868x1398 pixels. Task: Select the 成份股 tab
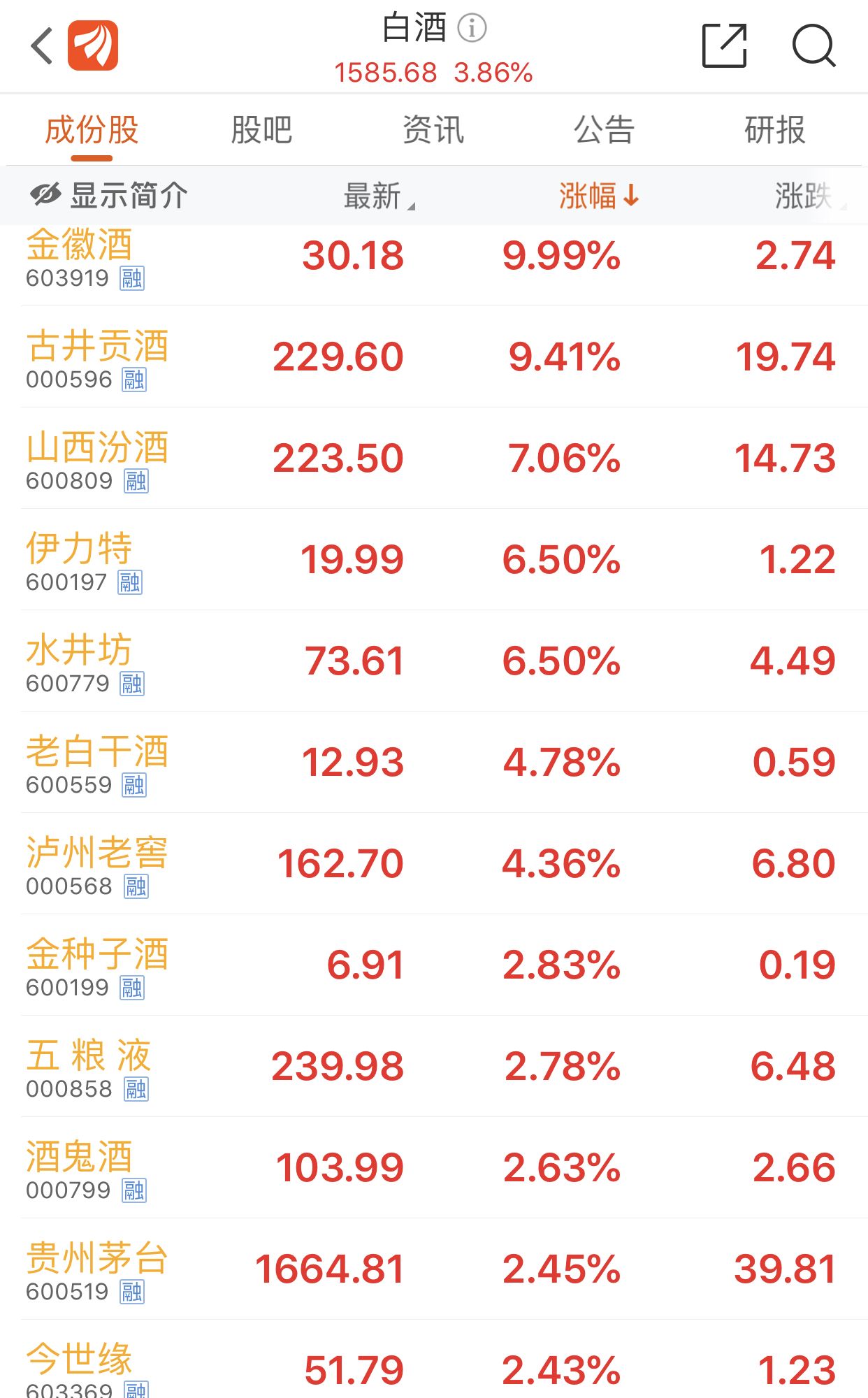tap(92, 130)
